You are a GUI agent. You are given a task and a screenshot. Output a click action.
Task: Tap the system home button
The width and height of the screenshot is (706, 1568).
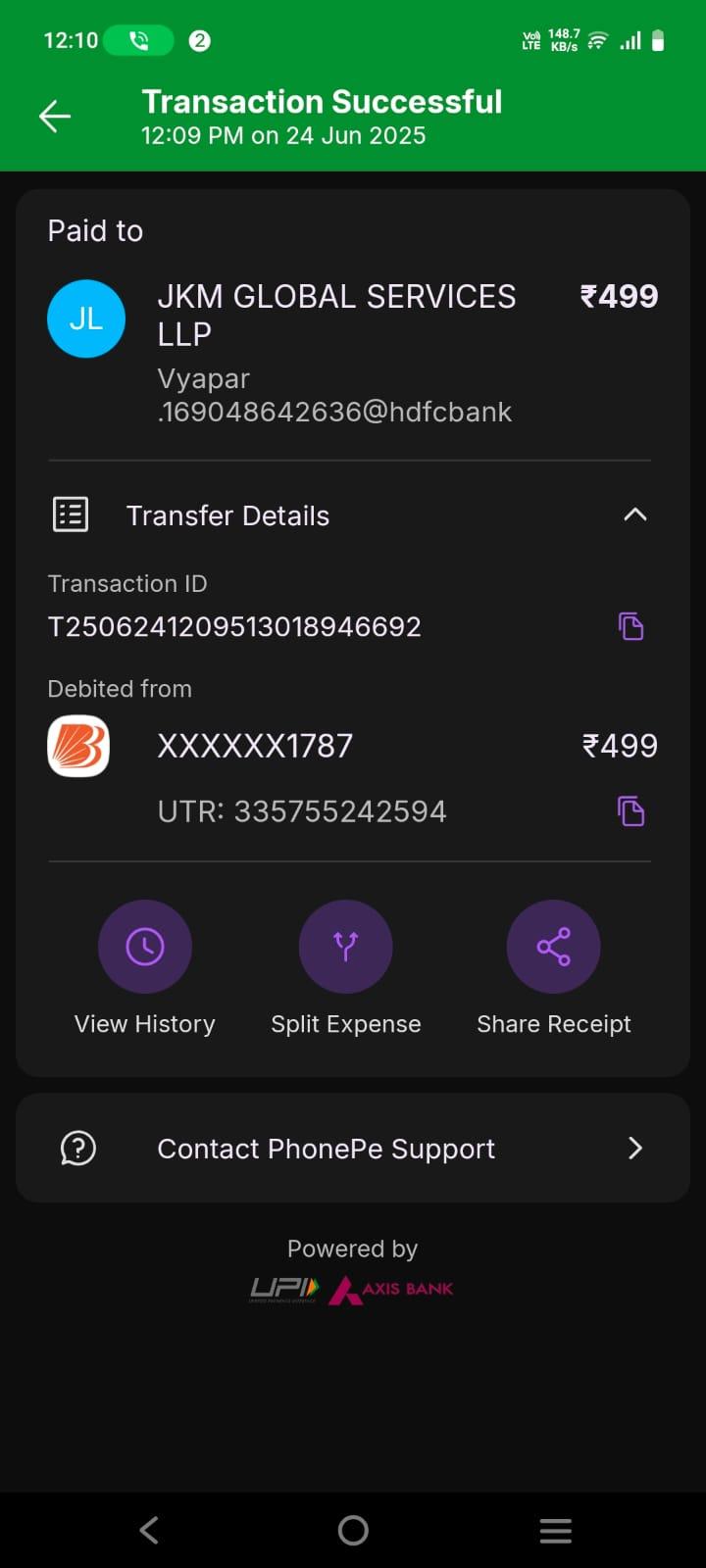[353, 1530]
